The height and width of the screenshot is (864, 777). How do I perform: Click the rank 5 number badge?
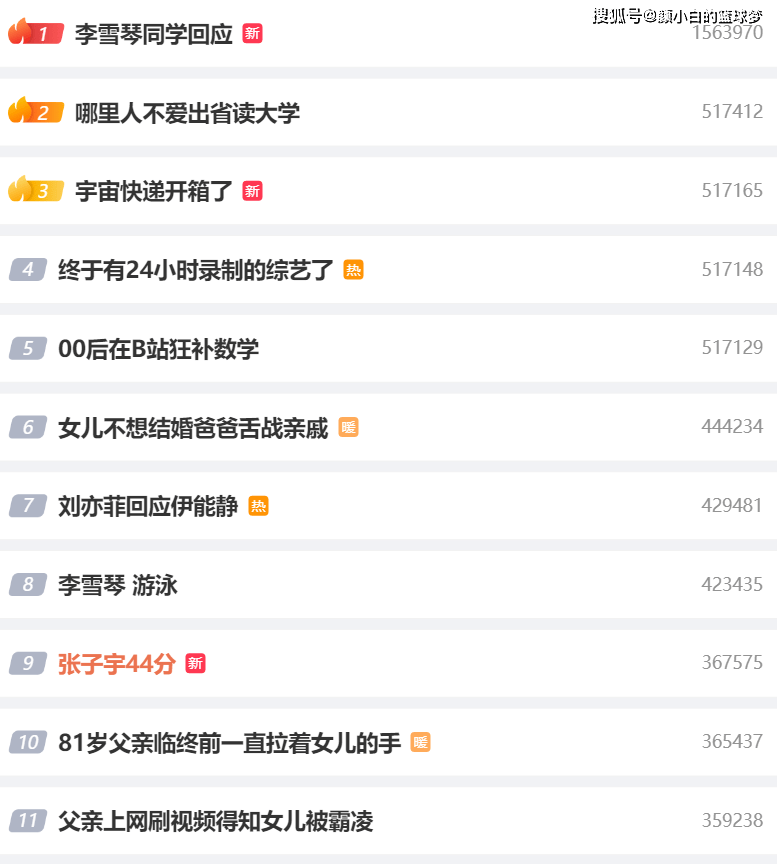(x=27, y=348)
